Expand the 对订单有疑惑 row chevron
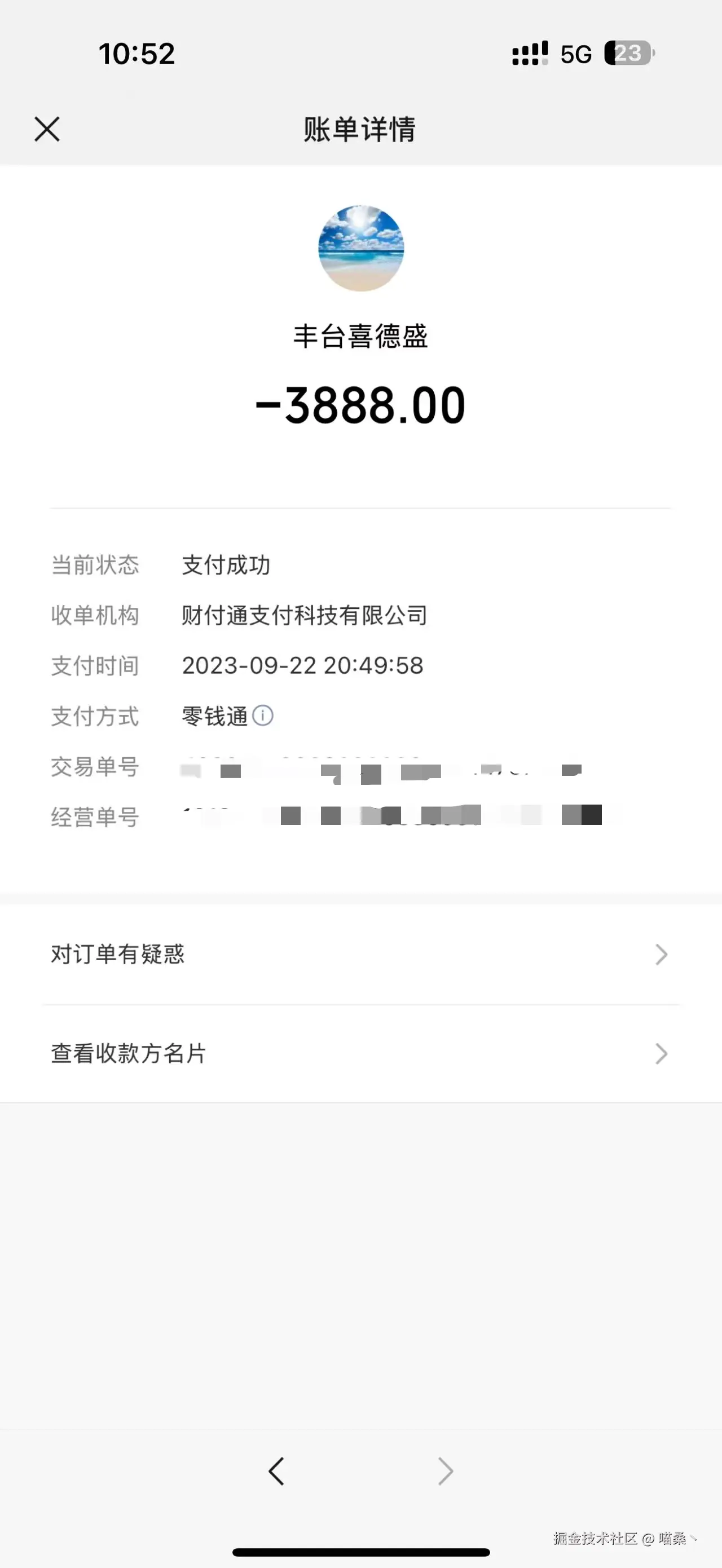 661,955
